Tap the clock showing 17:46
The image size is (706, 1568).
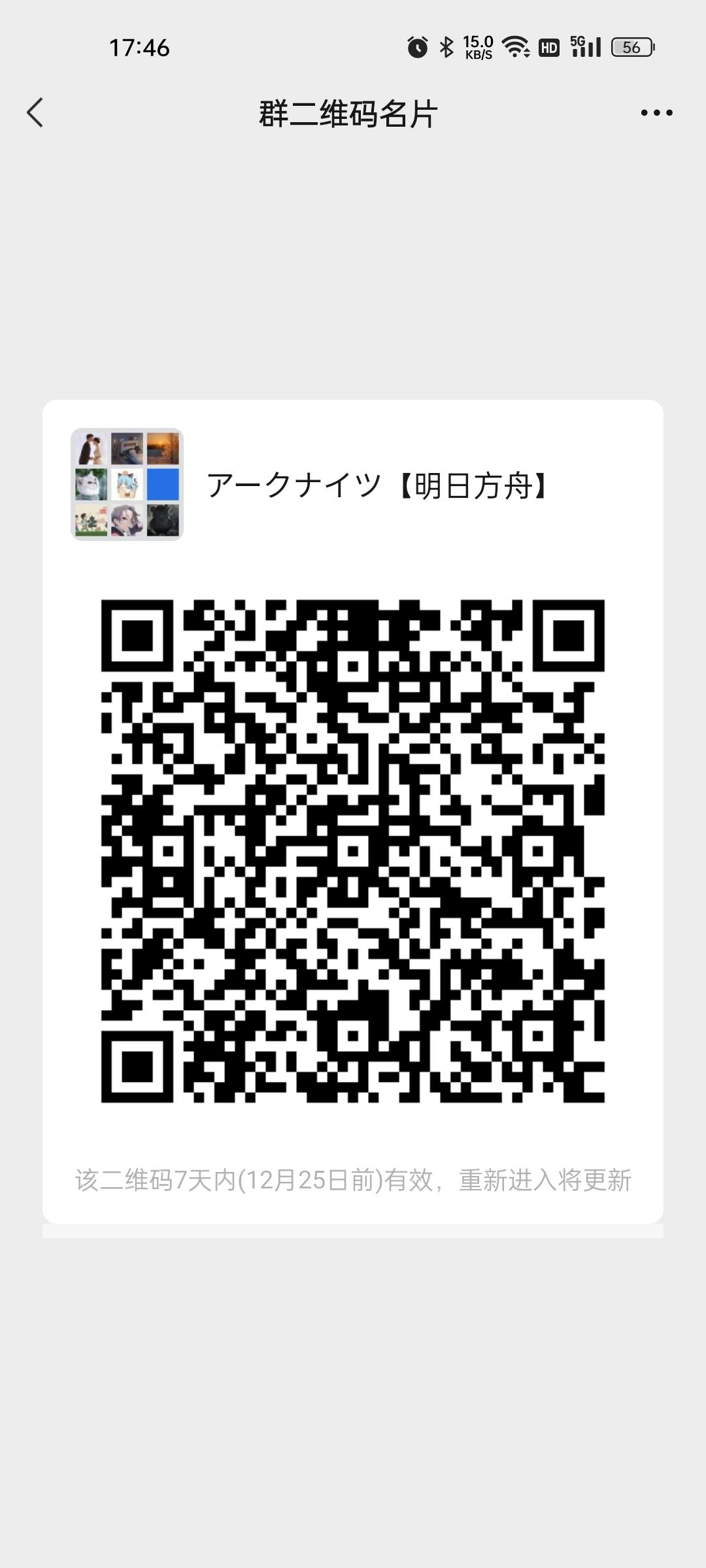pyautogui.click(x=139, y=48)
